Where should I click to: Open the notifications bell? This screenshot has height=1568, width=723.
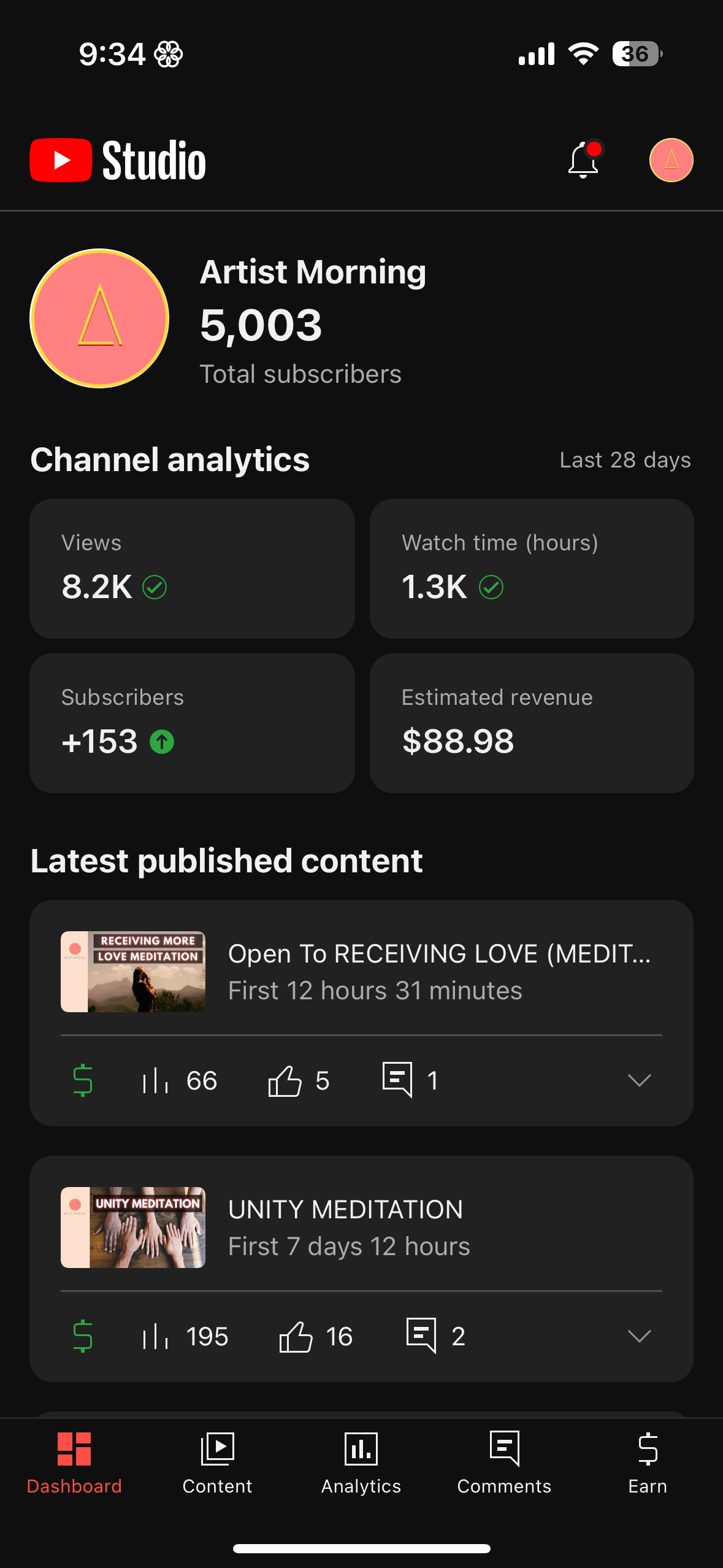(583, 160)
